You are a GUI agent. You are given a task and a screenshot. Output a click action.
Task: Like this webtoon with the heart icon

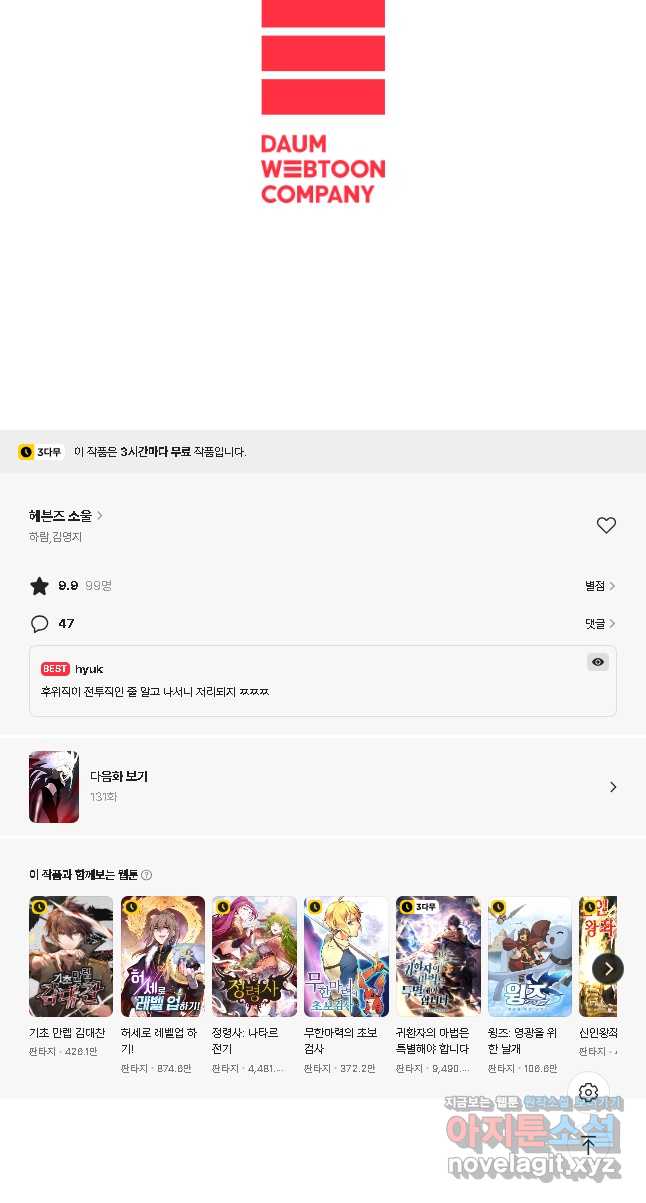tap(606, 525)
